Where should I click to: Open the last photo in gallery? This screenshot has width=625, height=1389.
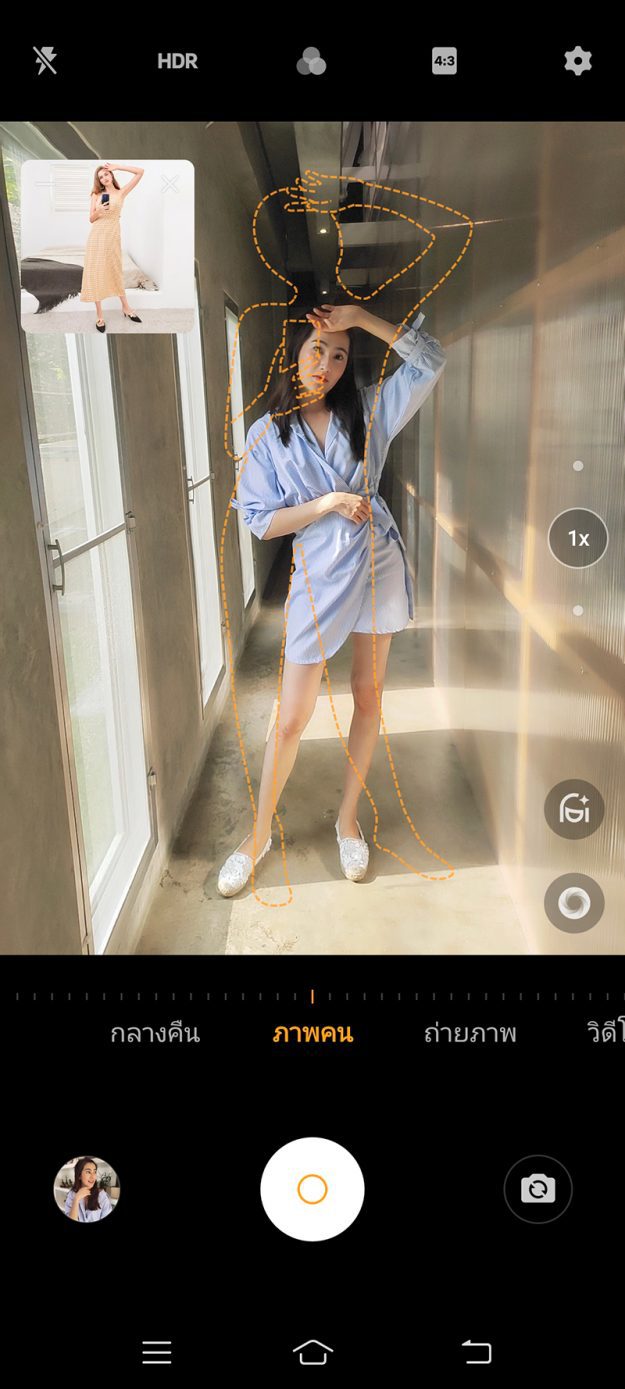(x=86, y=1189)
